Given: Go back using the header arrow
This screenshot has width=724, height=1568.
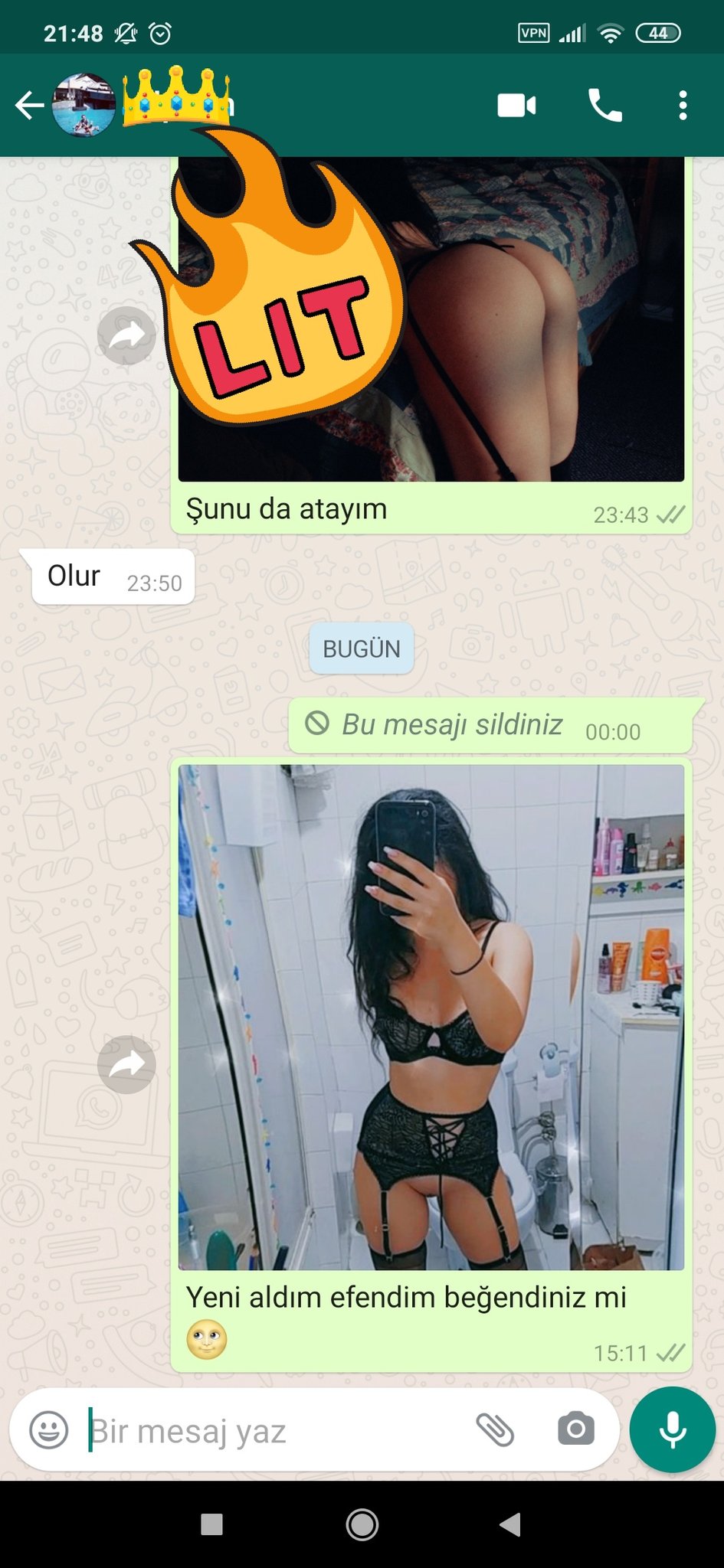Looking at the screenshot, I should click(29, 106).
